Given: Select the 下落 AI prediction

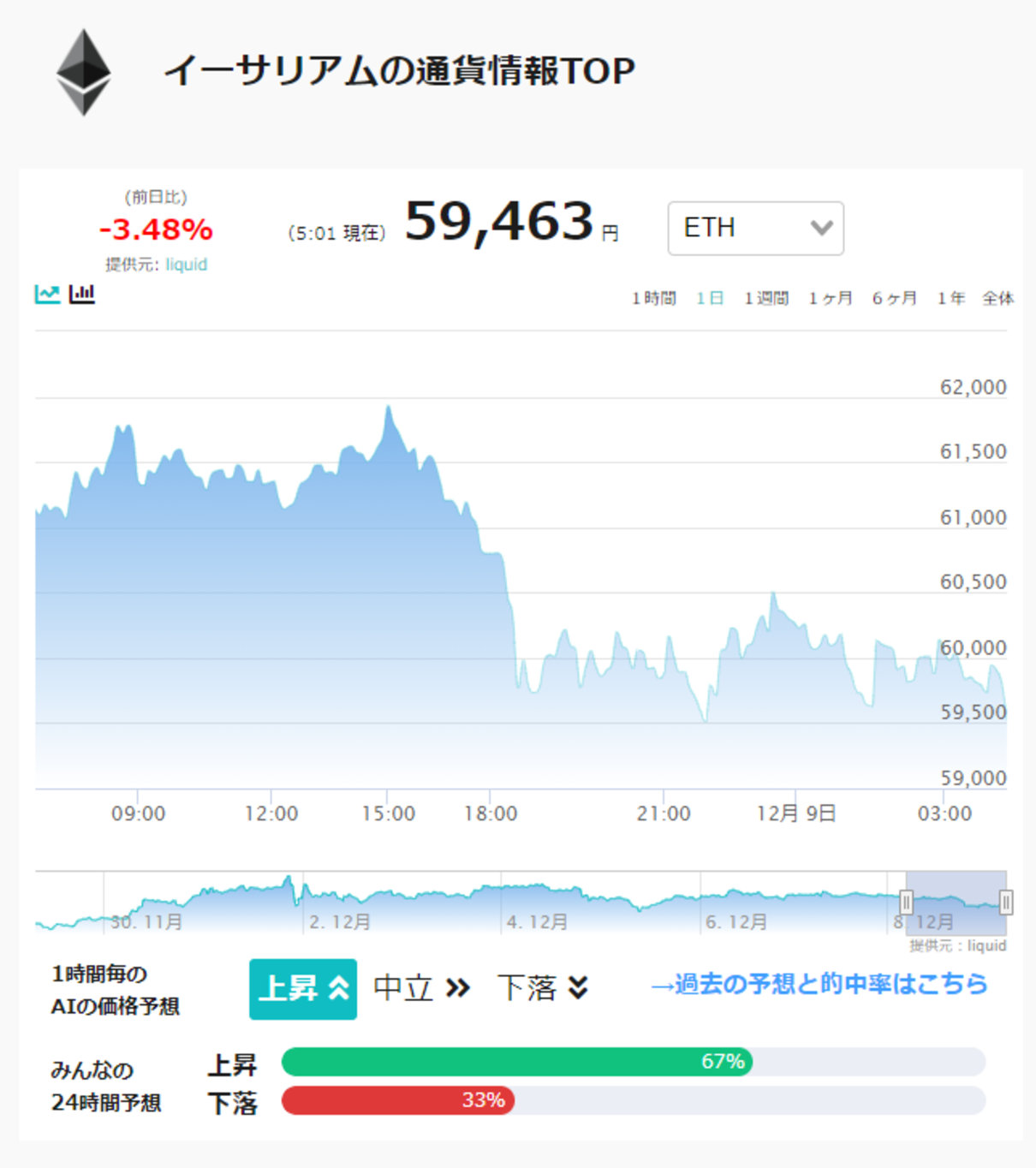Looking at the screenshot, I should [x=543, y=988].
